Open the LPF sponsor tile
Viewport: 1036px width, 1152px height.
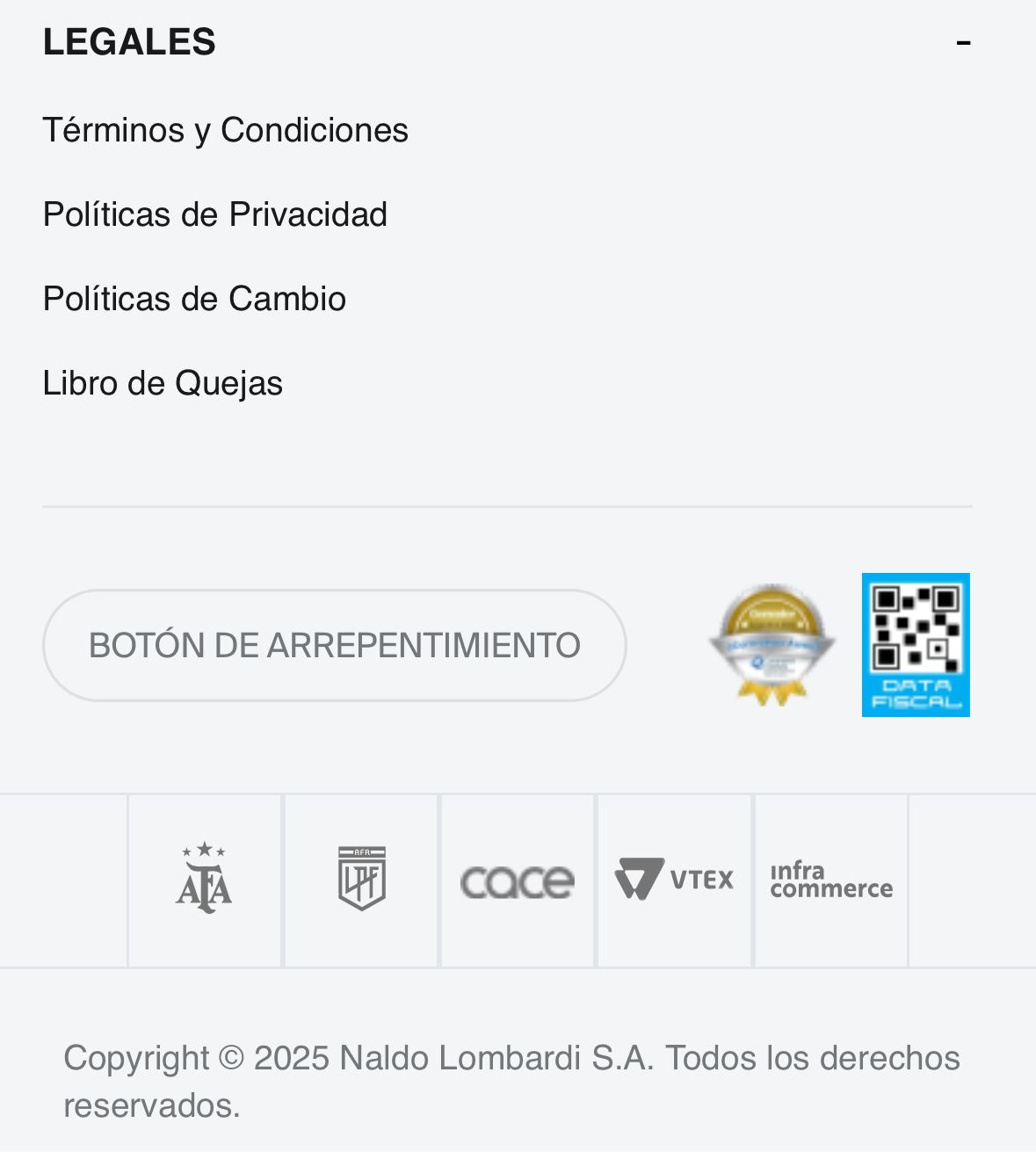[x=361, y=880]
